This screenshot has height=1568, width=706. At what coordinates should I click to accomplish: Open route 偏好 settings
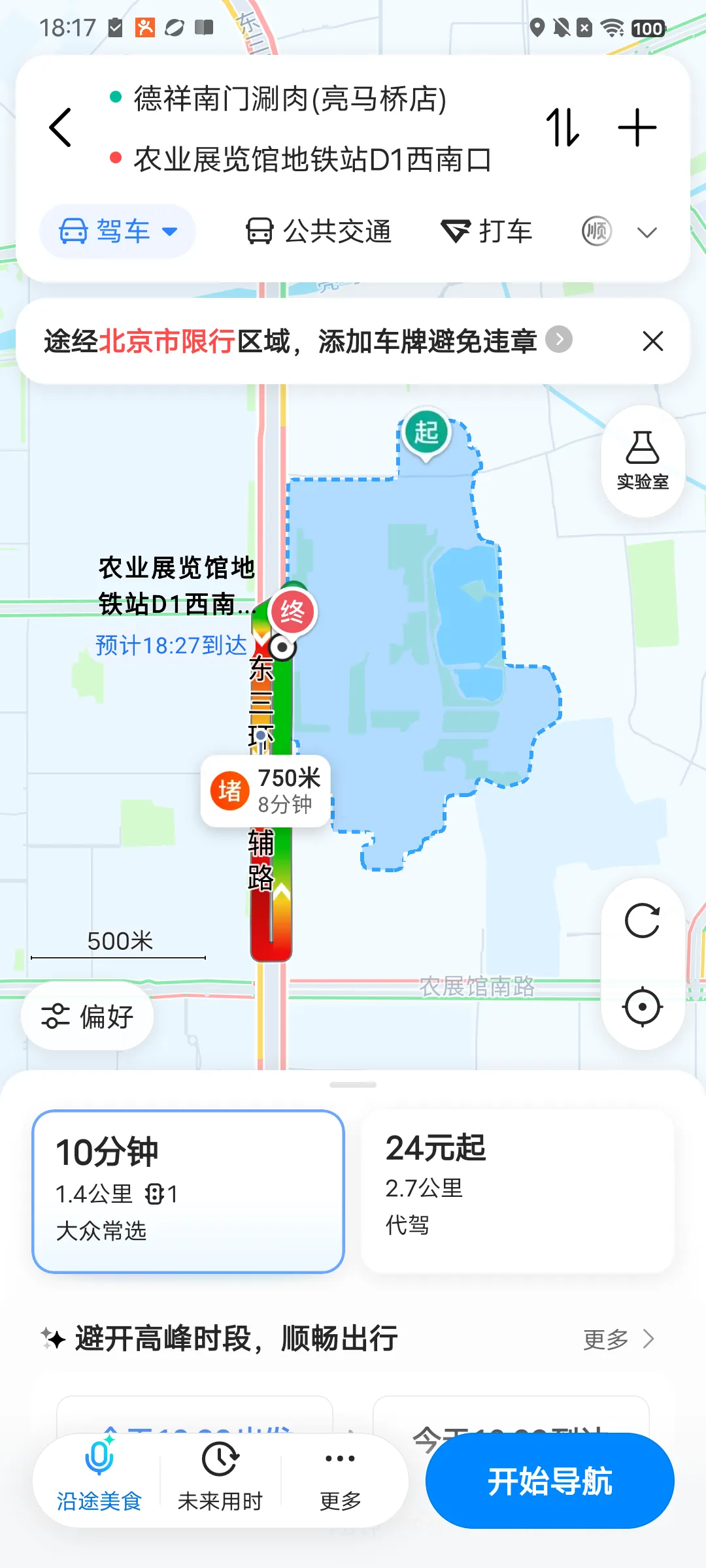[x=88, y=1017]
